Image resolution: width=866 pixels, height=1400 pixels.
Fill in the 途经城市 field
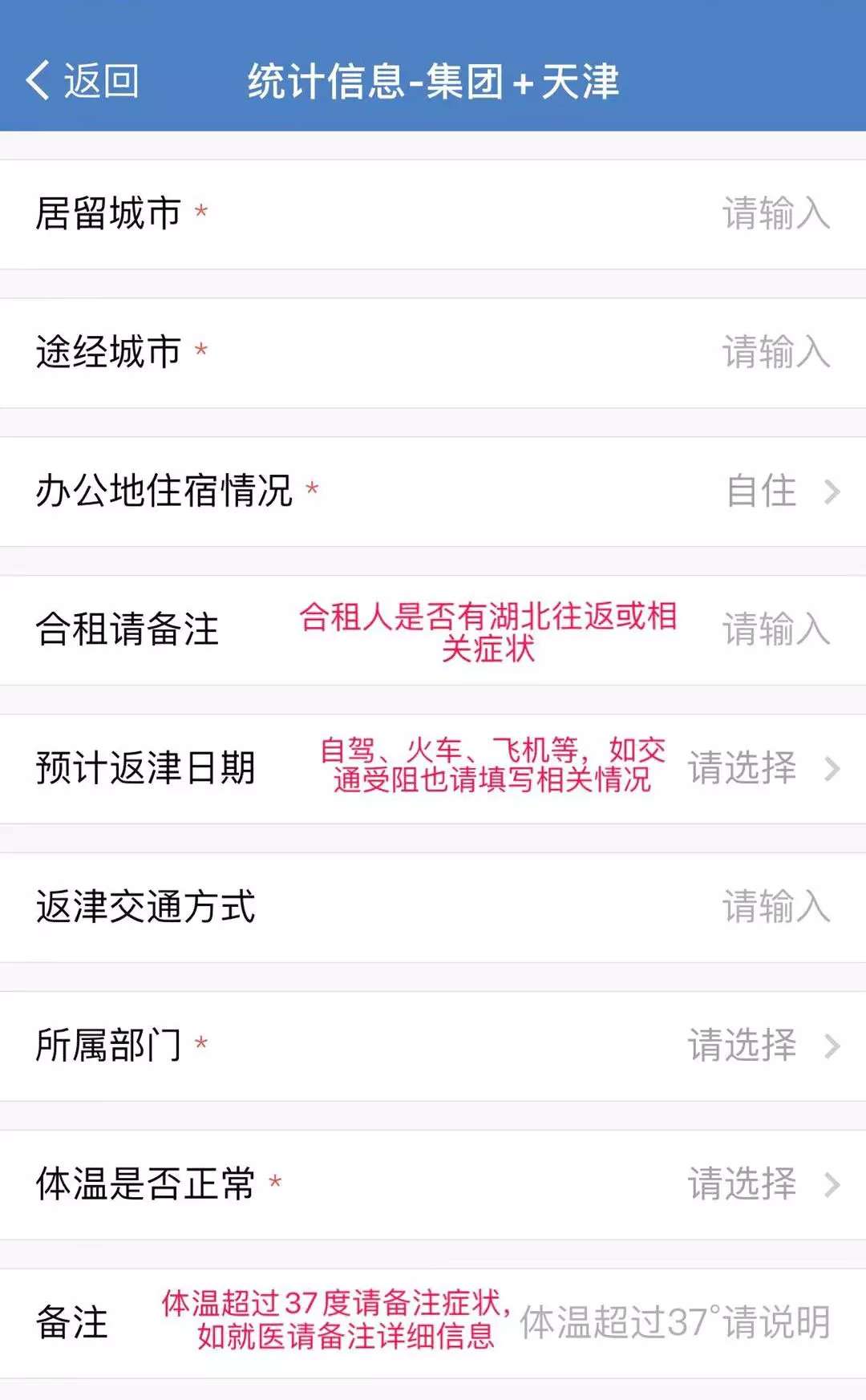point(775,353)
